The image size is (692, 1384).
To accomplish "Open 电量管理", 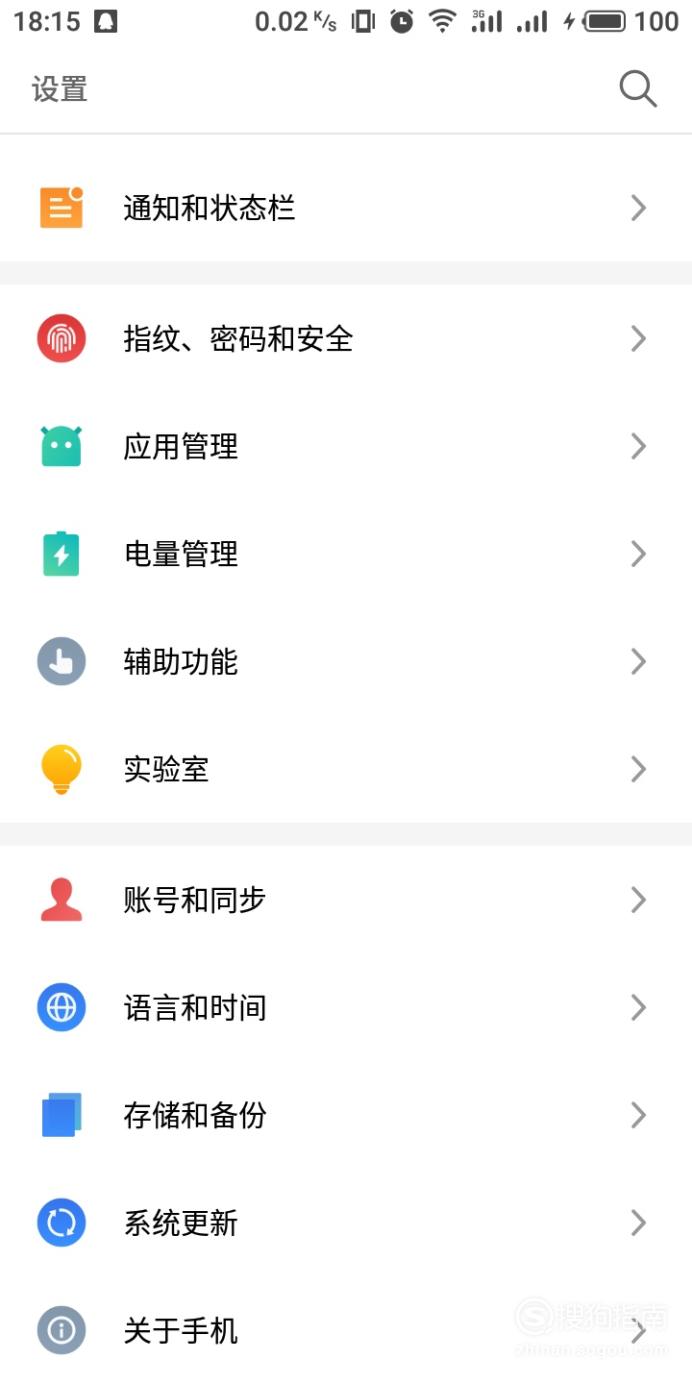I will click(346, 554).
